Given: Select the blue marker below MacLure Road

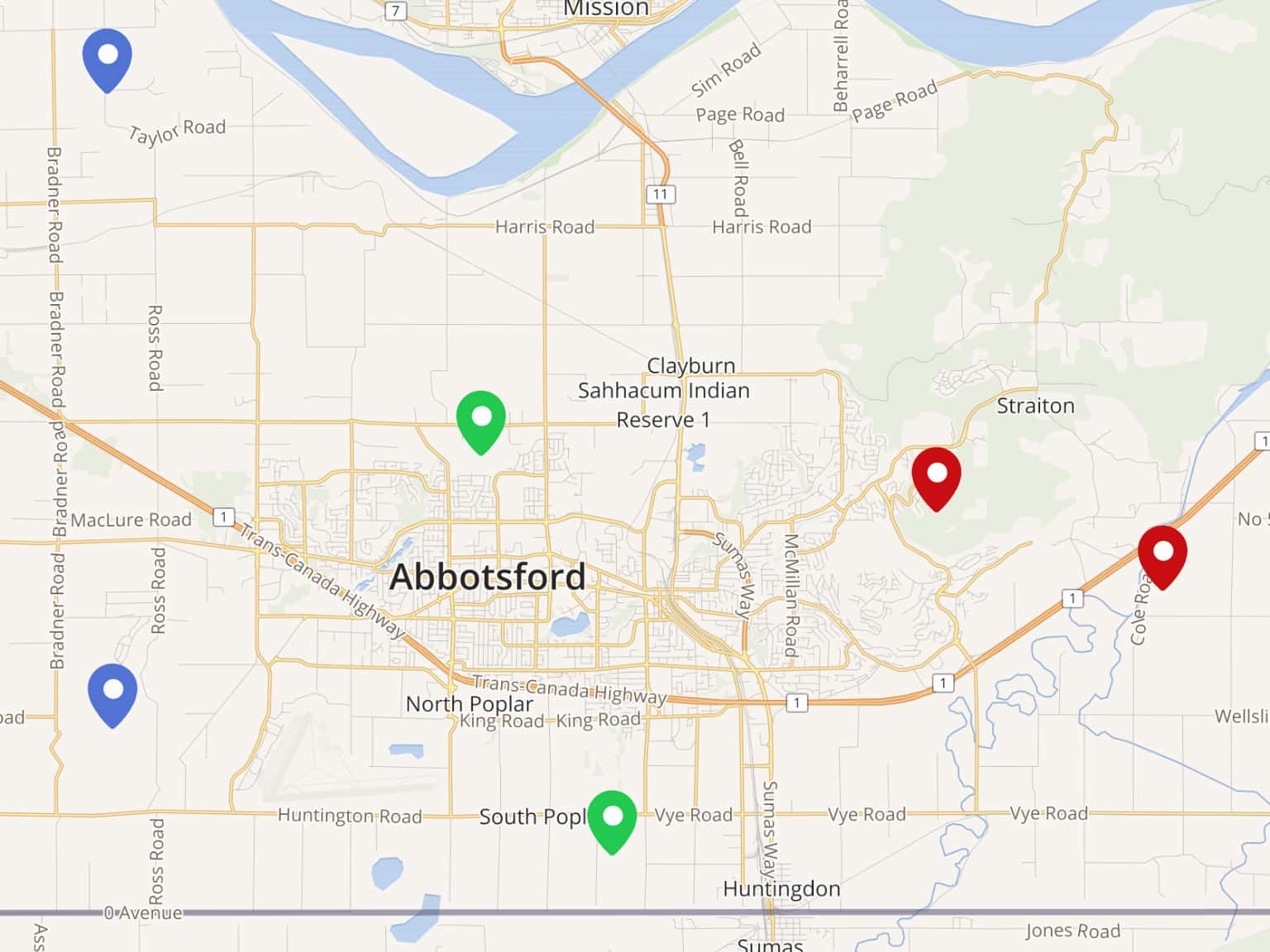Looking at the screenshot, I should click(112, 693).
